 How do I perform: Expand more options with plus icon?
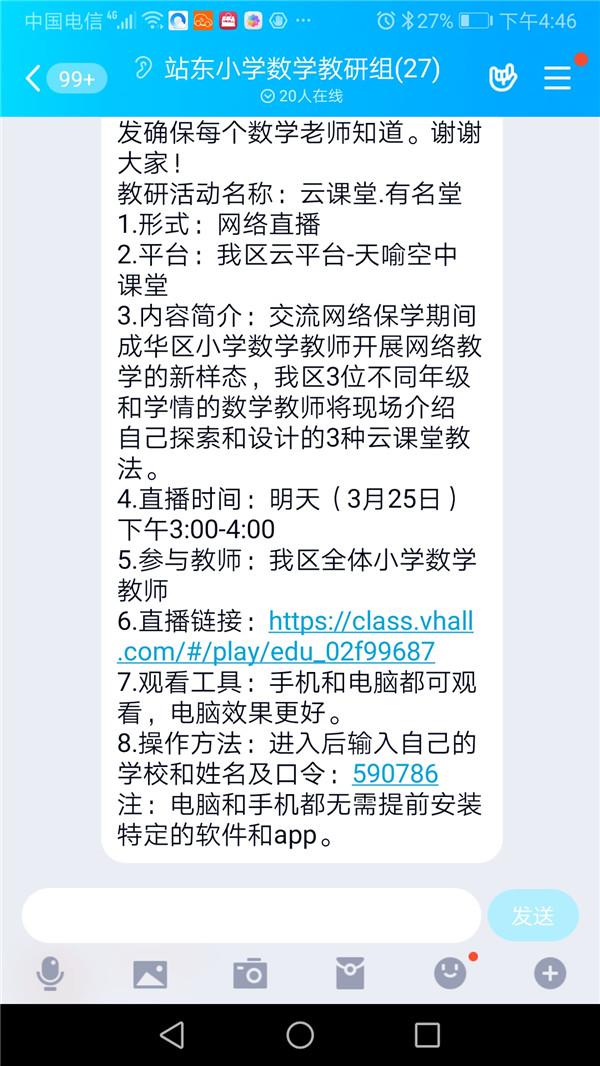[x=550, y=974]
